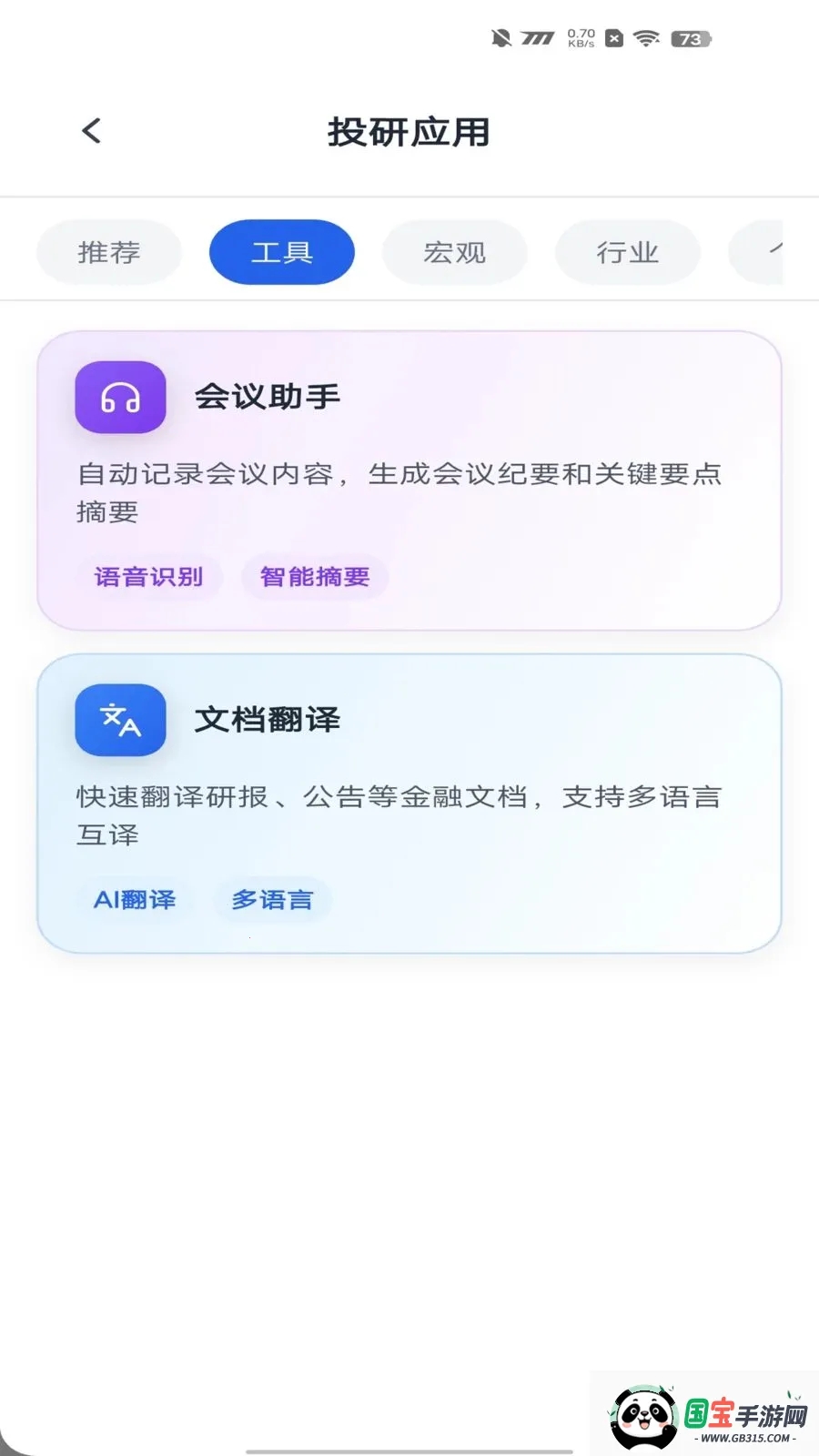
Task: Tap the muted notification icon in the status bar
Action: point(499,38)
